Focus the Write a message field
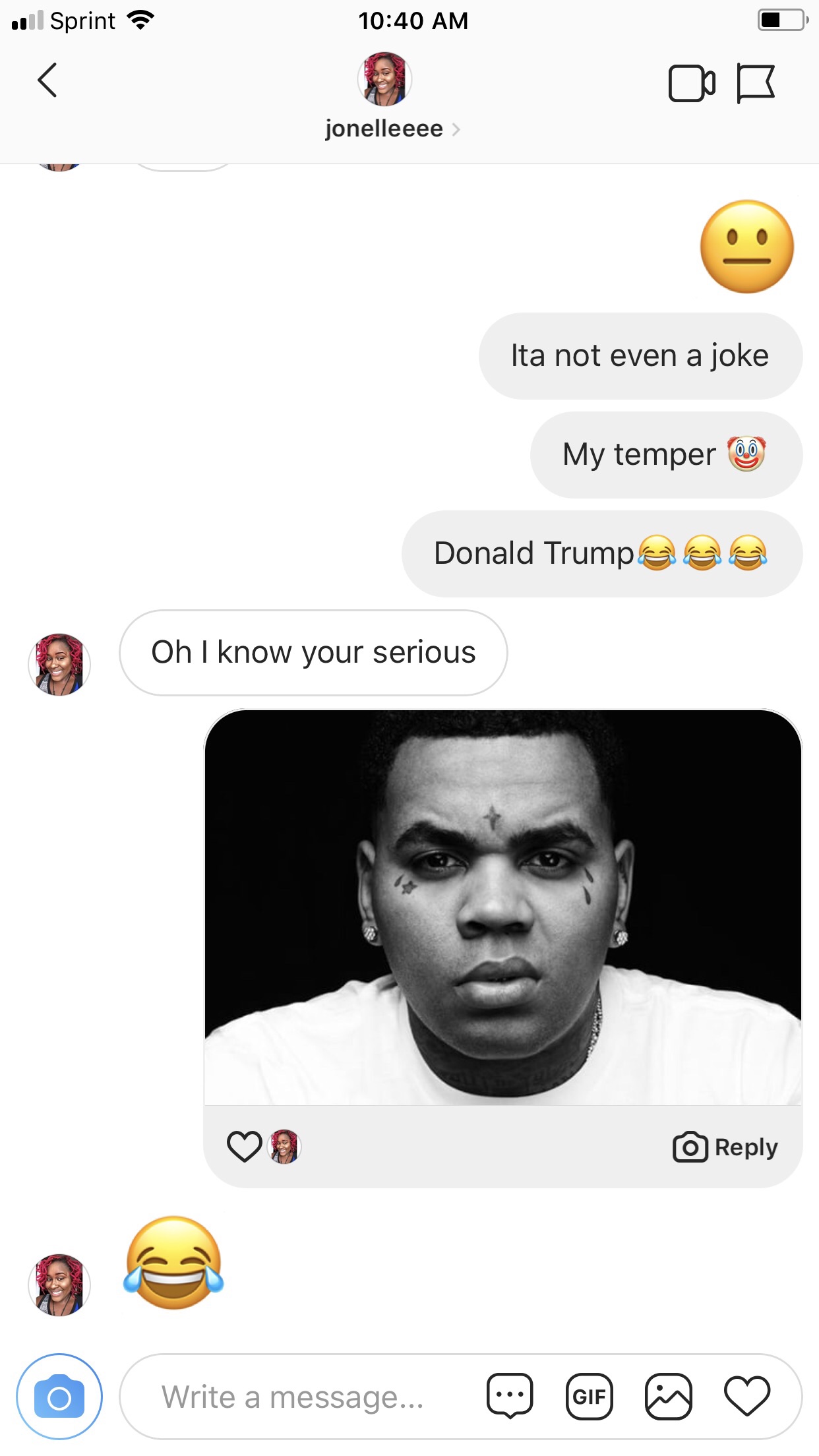This screenshot has height=1456, width=819. [x=293, y=1397]
